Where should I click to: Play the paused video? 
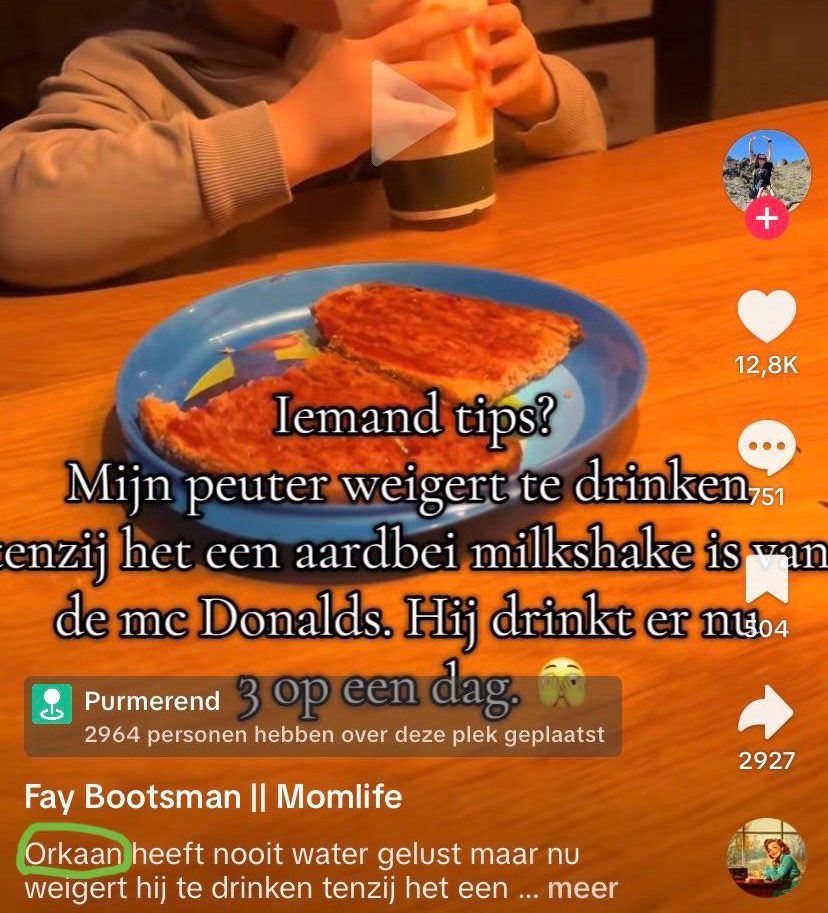point(411,114)
